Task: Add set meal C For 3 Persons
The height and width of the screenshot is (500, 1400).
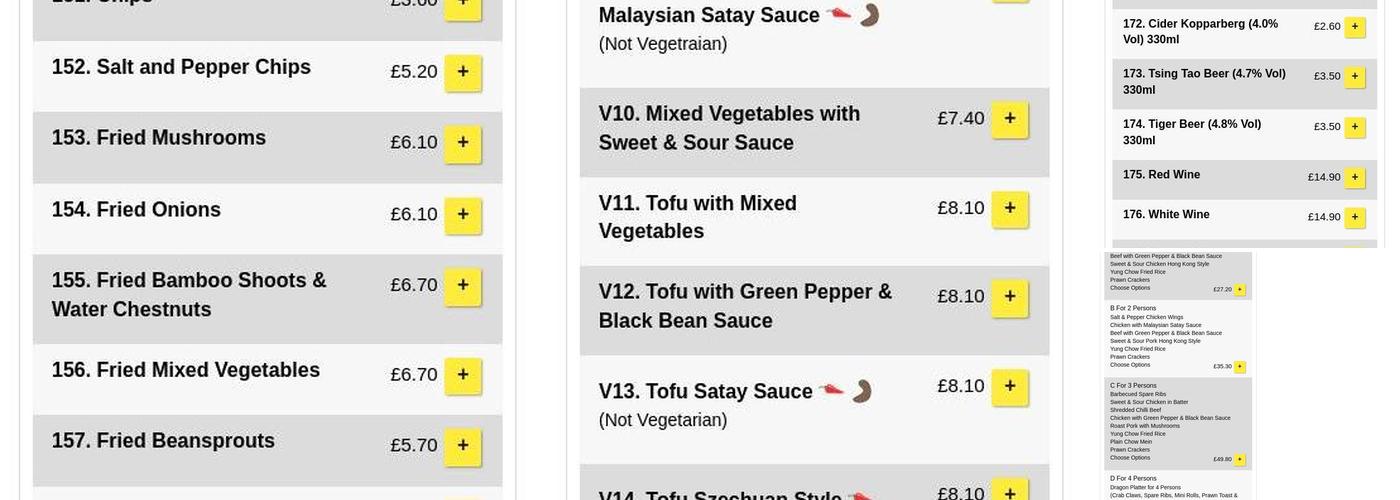Action: pos(1240,460)
